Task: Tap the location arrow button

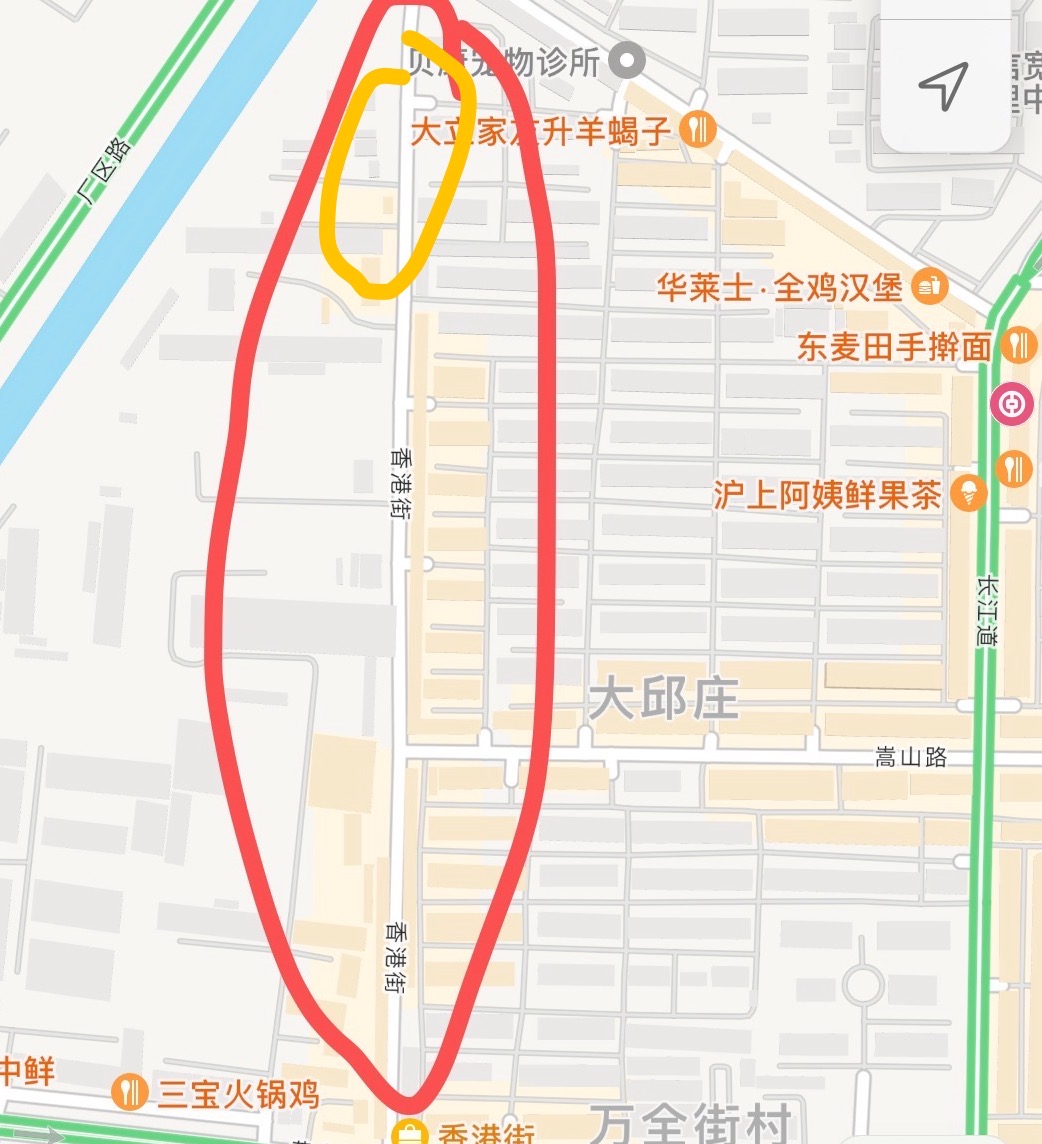Action: tap(943, 86)
